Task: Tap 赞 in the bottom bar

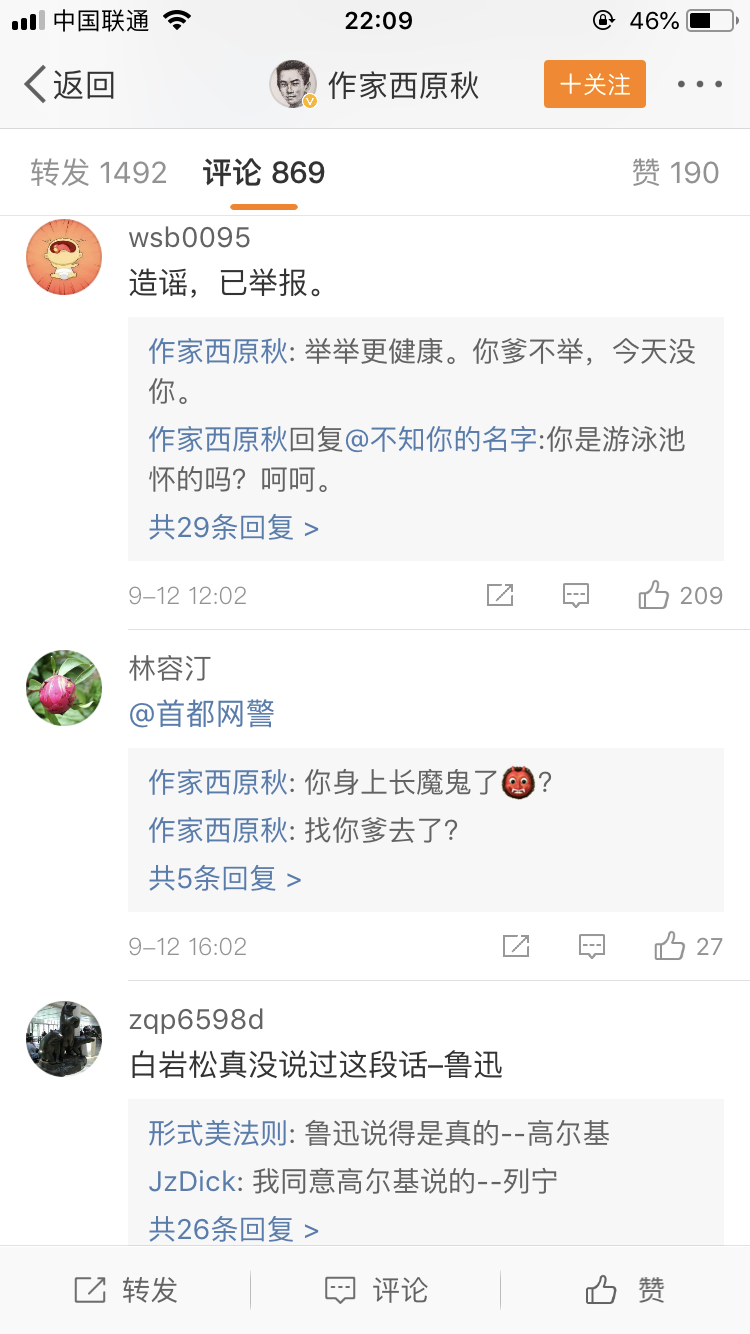Action: (x=626, y=1290)
